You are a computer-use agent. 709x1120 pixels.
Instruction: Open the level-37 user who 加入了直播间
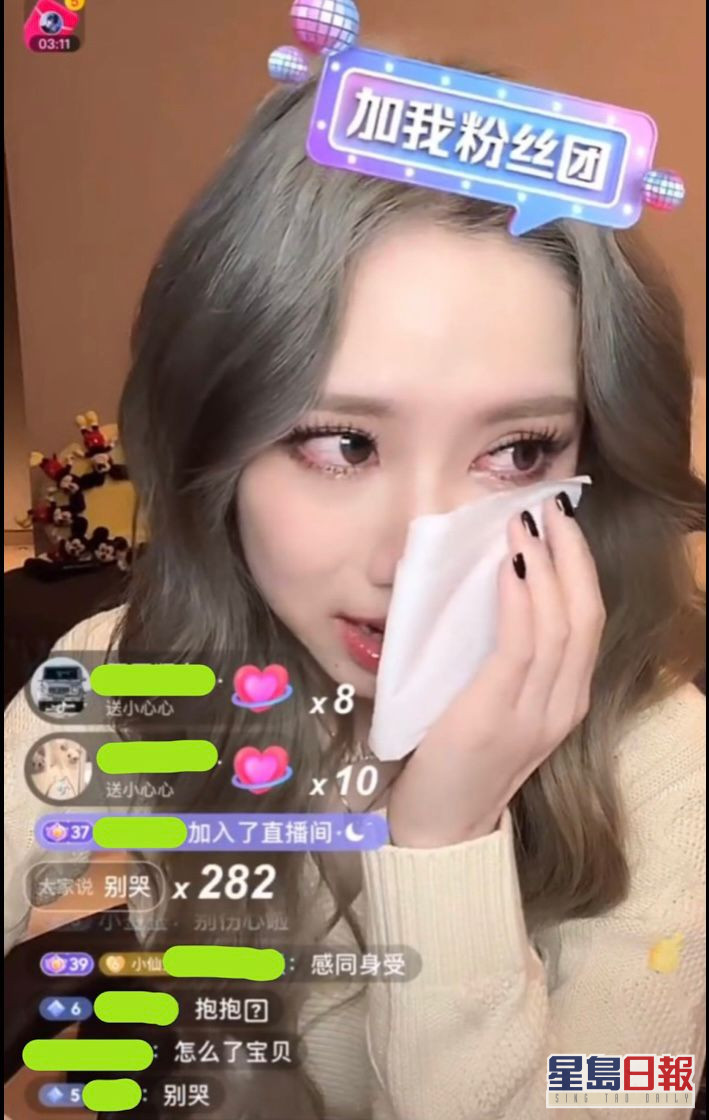138,832
